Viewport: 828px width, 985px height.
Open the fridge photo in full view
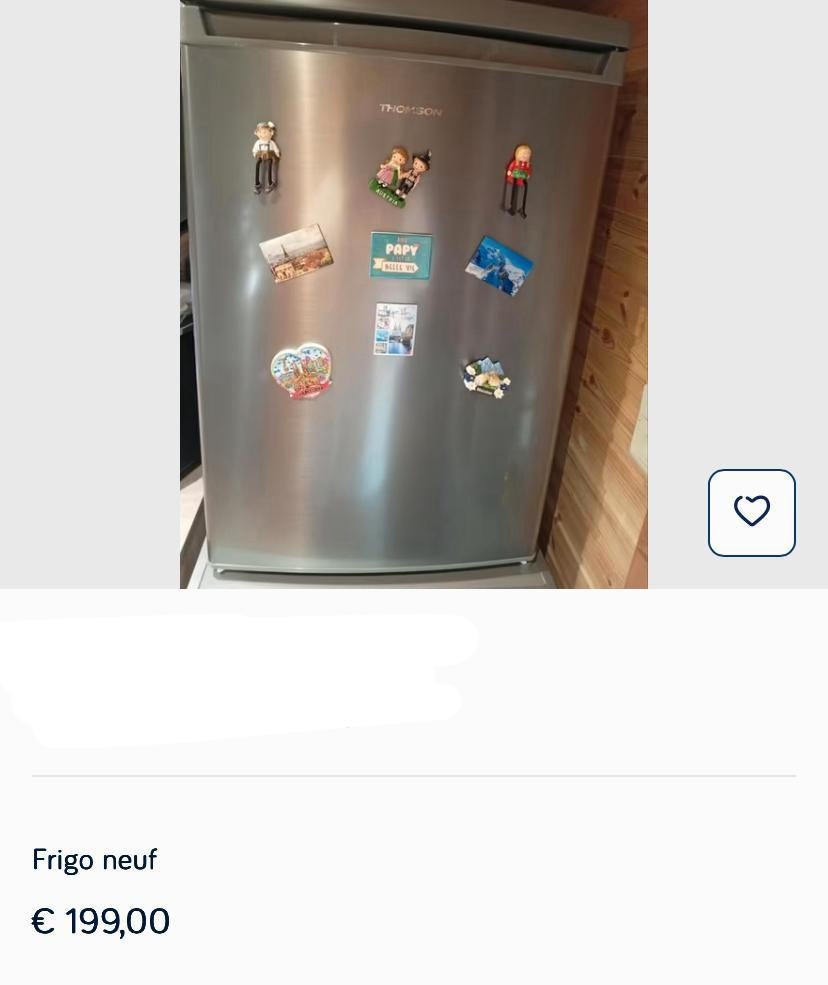[413, 295]
